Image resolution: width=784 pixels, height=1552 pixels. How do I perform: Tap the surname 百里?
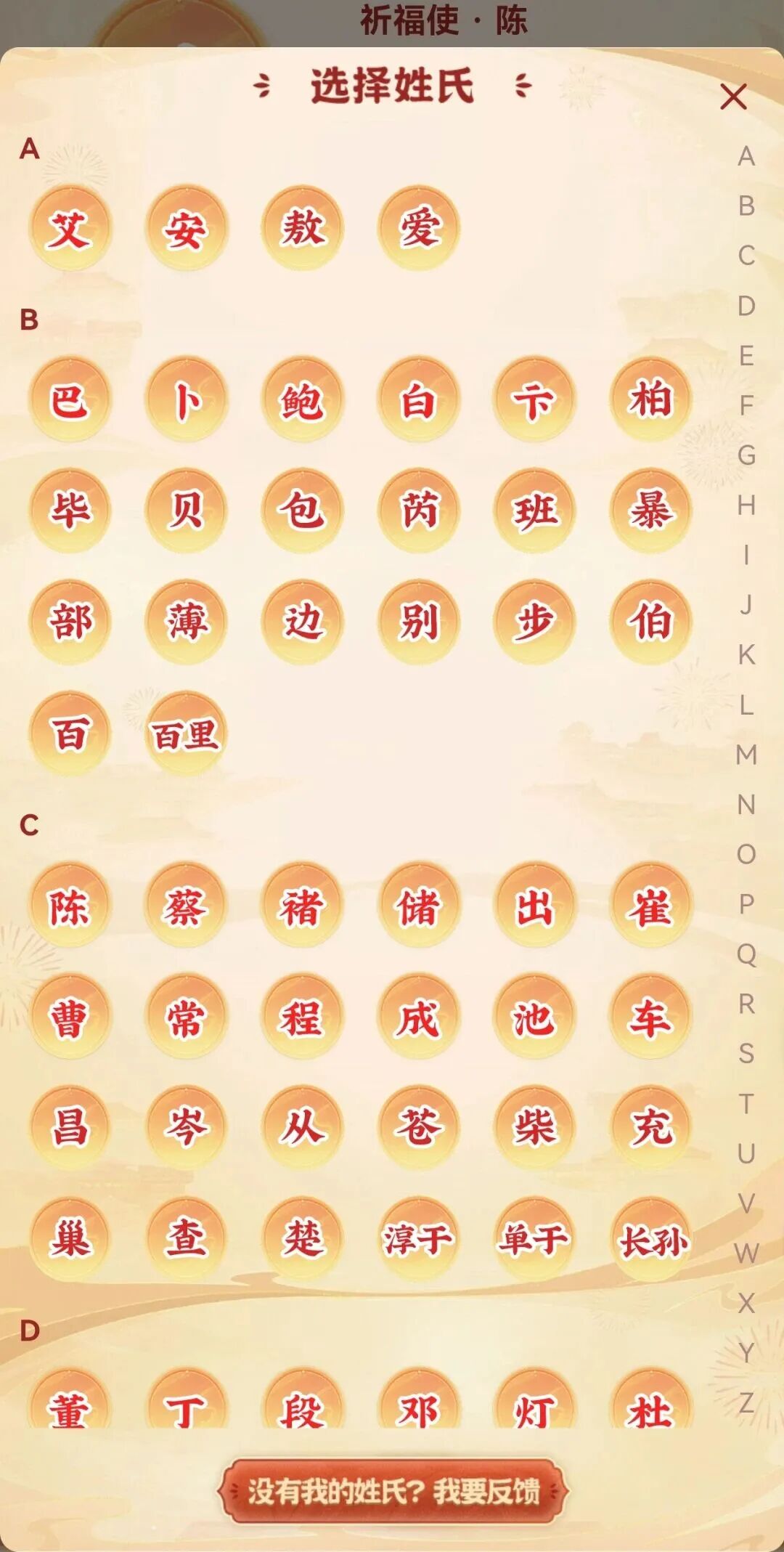[186, 734]
